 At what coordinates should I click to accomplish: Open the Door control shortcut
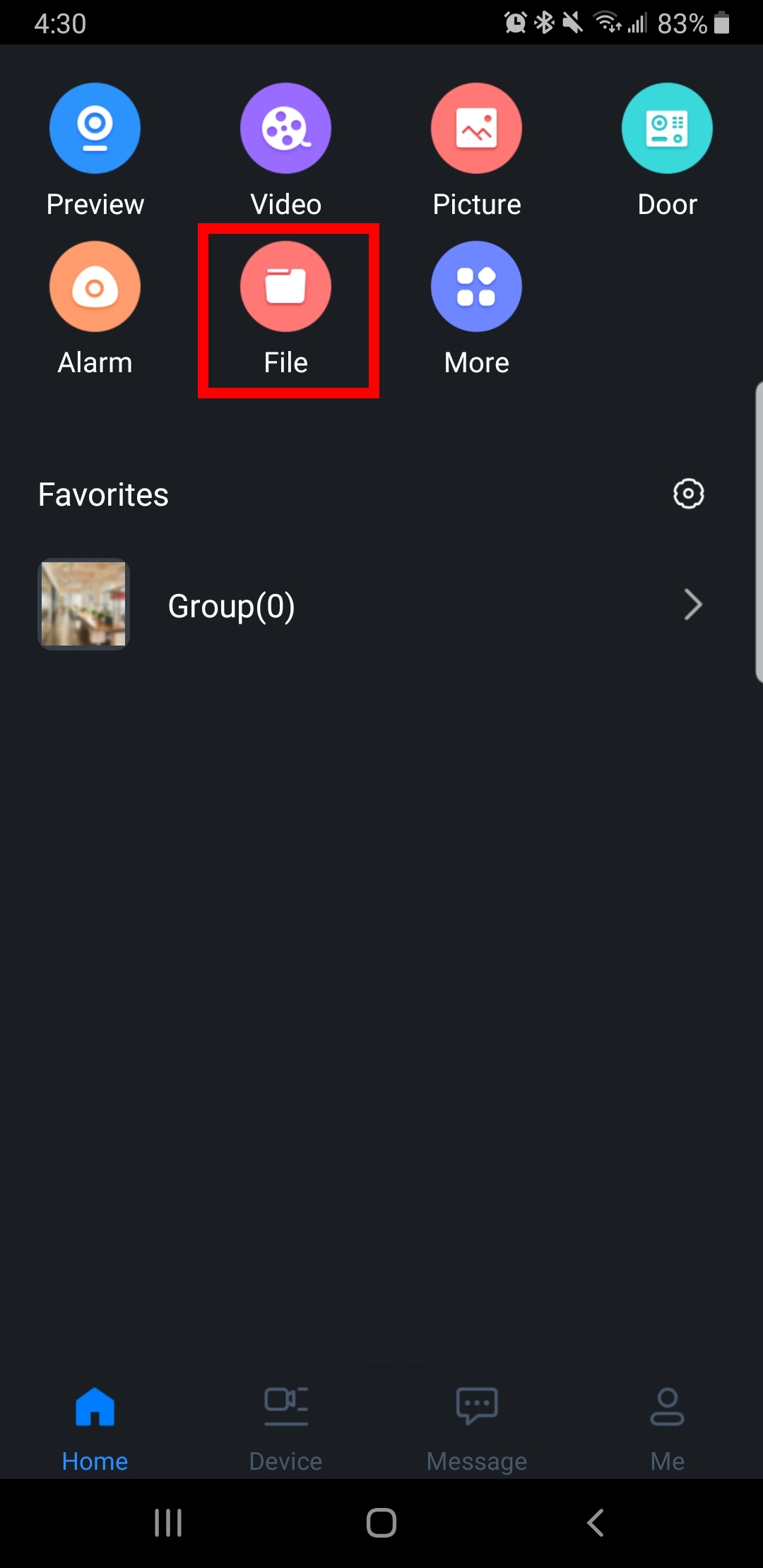pos(667,129)
